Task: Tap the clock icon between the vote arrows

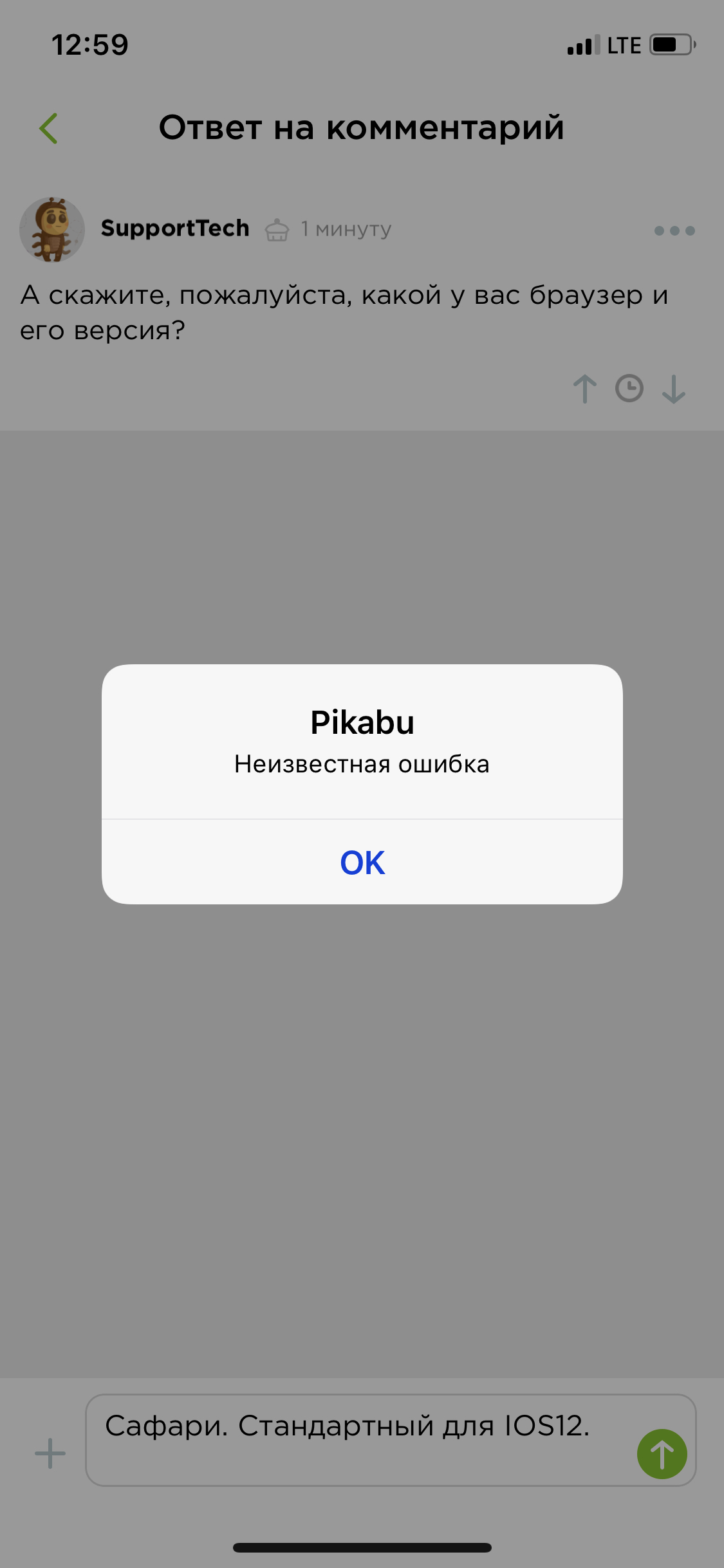Action: pyautogui.click(x=629, y=389)
